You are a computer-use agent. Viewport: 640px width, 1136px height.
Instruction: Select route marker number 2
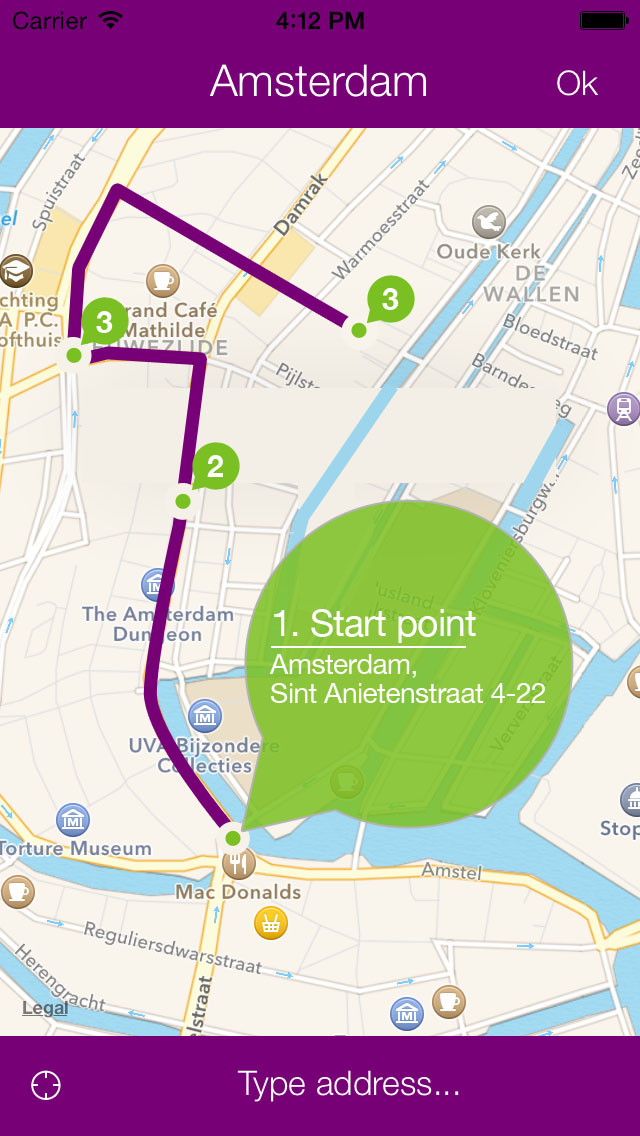pyautogui.click(x=216, y=466)
